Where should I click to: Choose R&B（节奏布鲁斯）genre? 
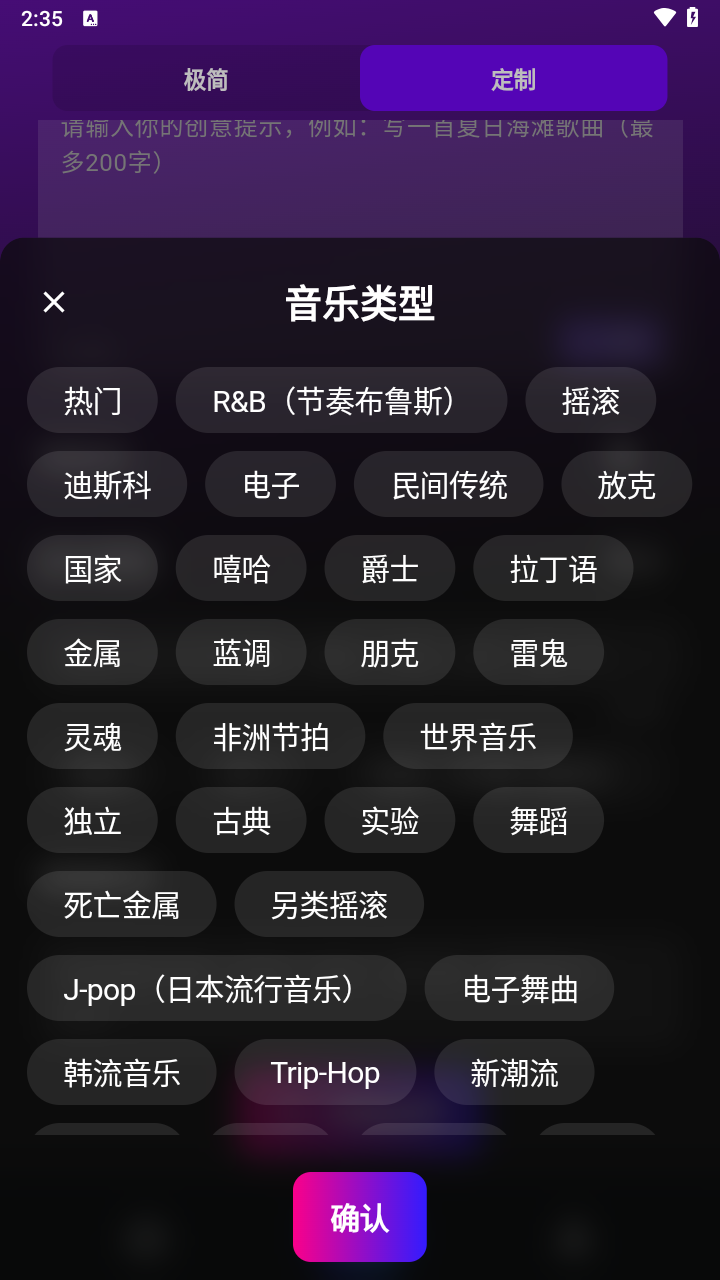[341, 400]
